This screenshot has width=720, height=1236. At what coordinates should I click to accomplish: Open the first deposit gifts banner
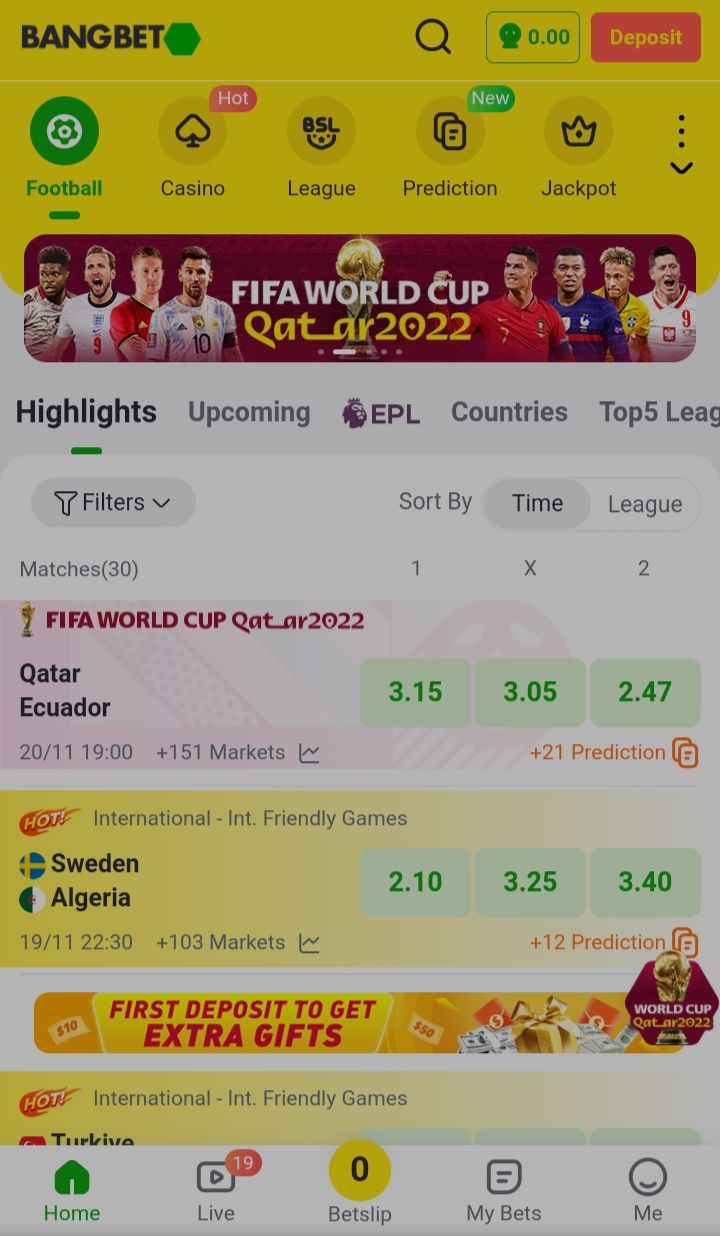point(330,1022)
